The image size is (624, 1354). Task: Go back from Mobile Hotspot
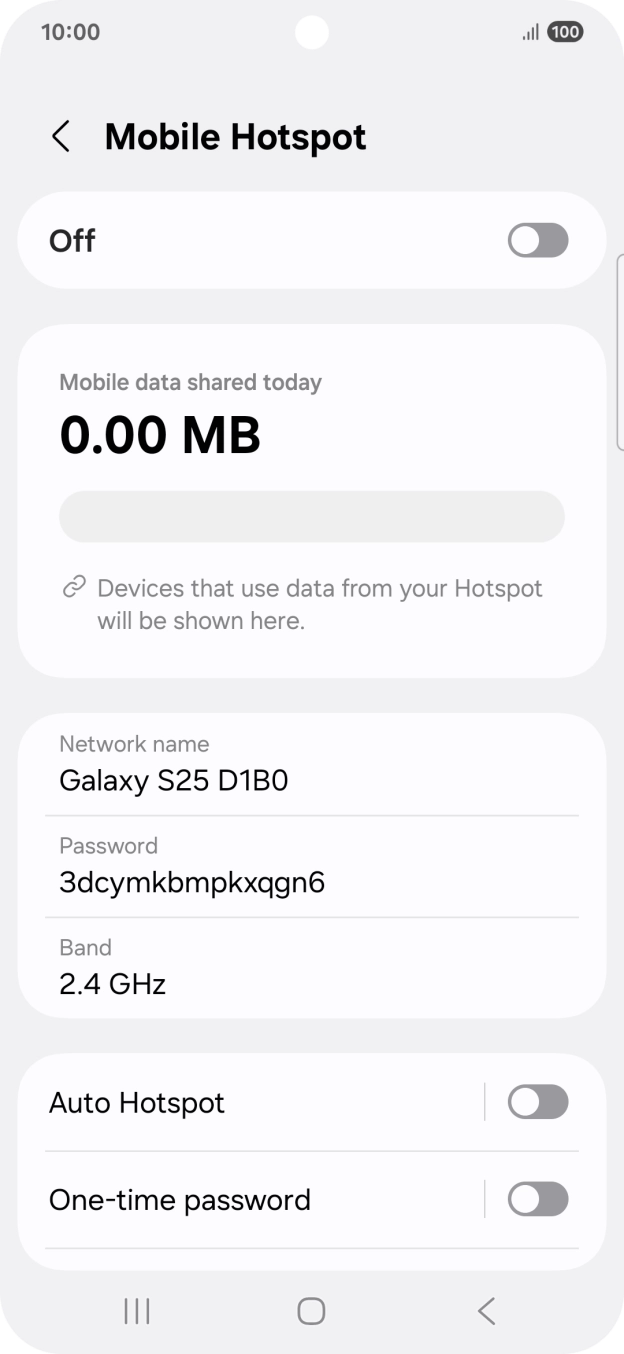click(x=61, y=137)
